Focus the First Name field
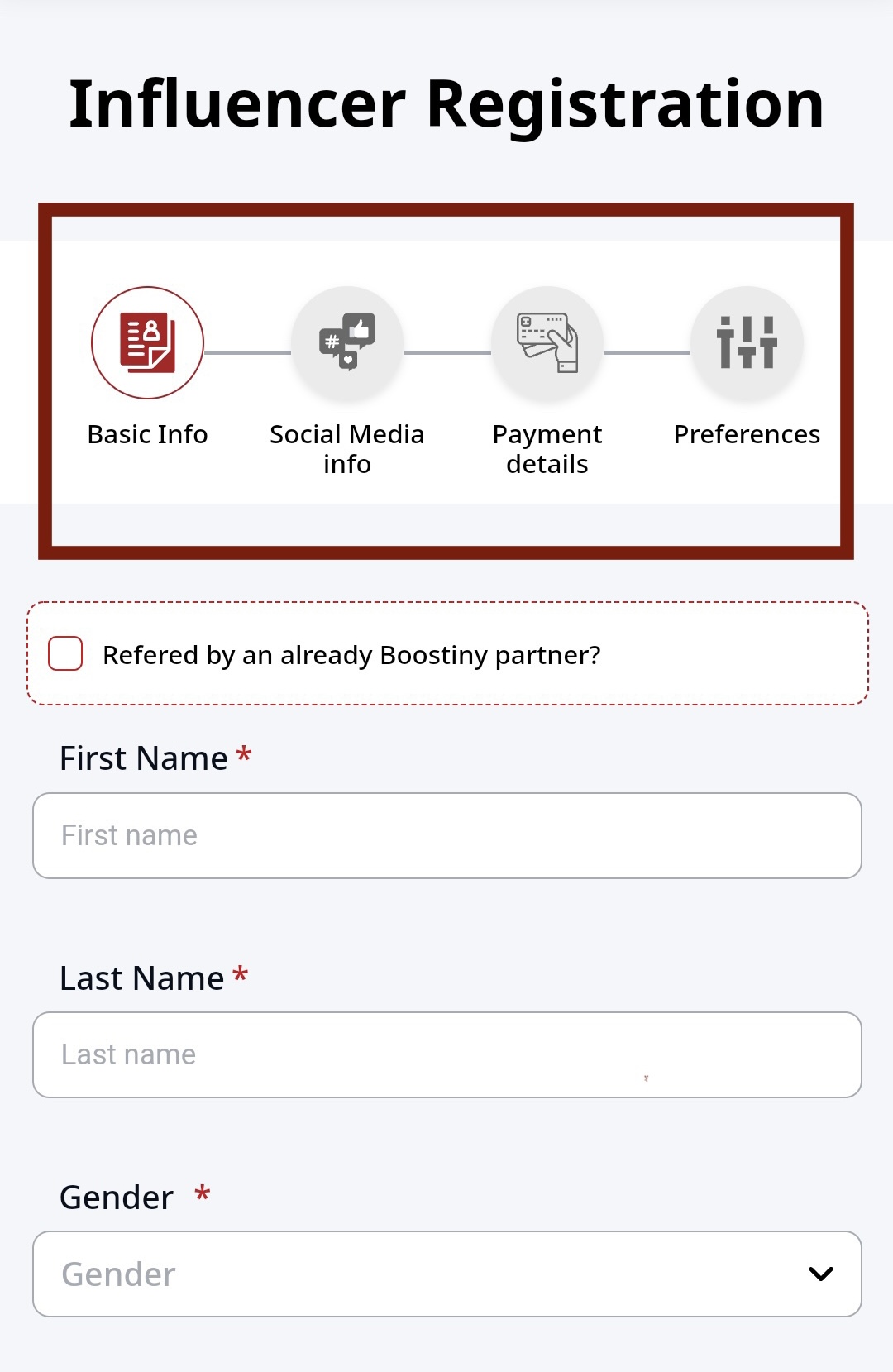Viewport: 893px width, 1372px height. point(446,835)
